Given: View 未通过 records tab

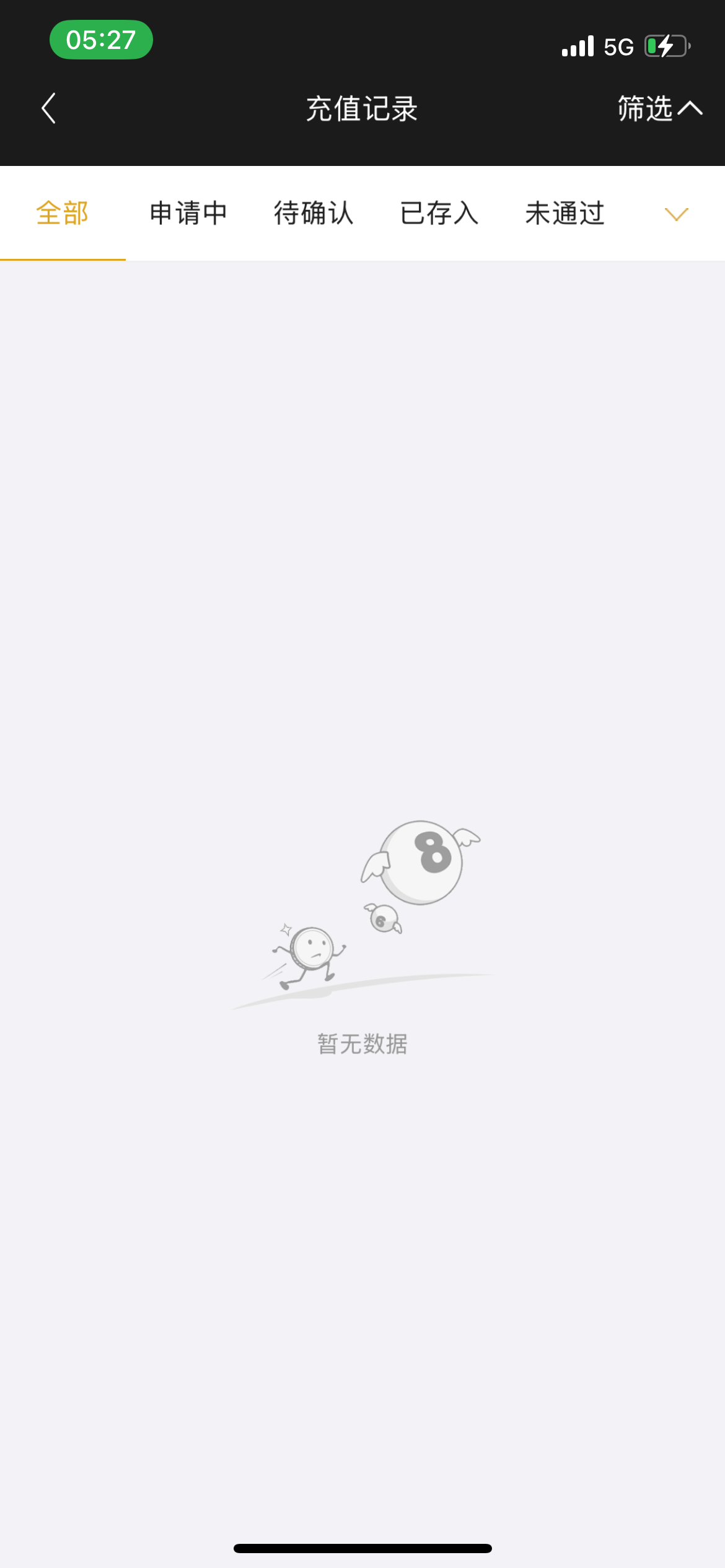Looking at the screenshot, I should click(x=565, y=214).
